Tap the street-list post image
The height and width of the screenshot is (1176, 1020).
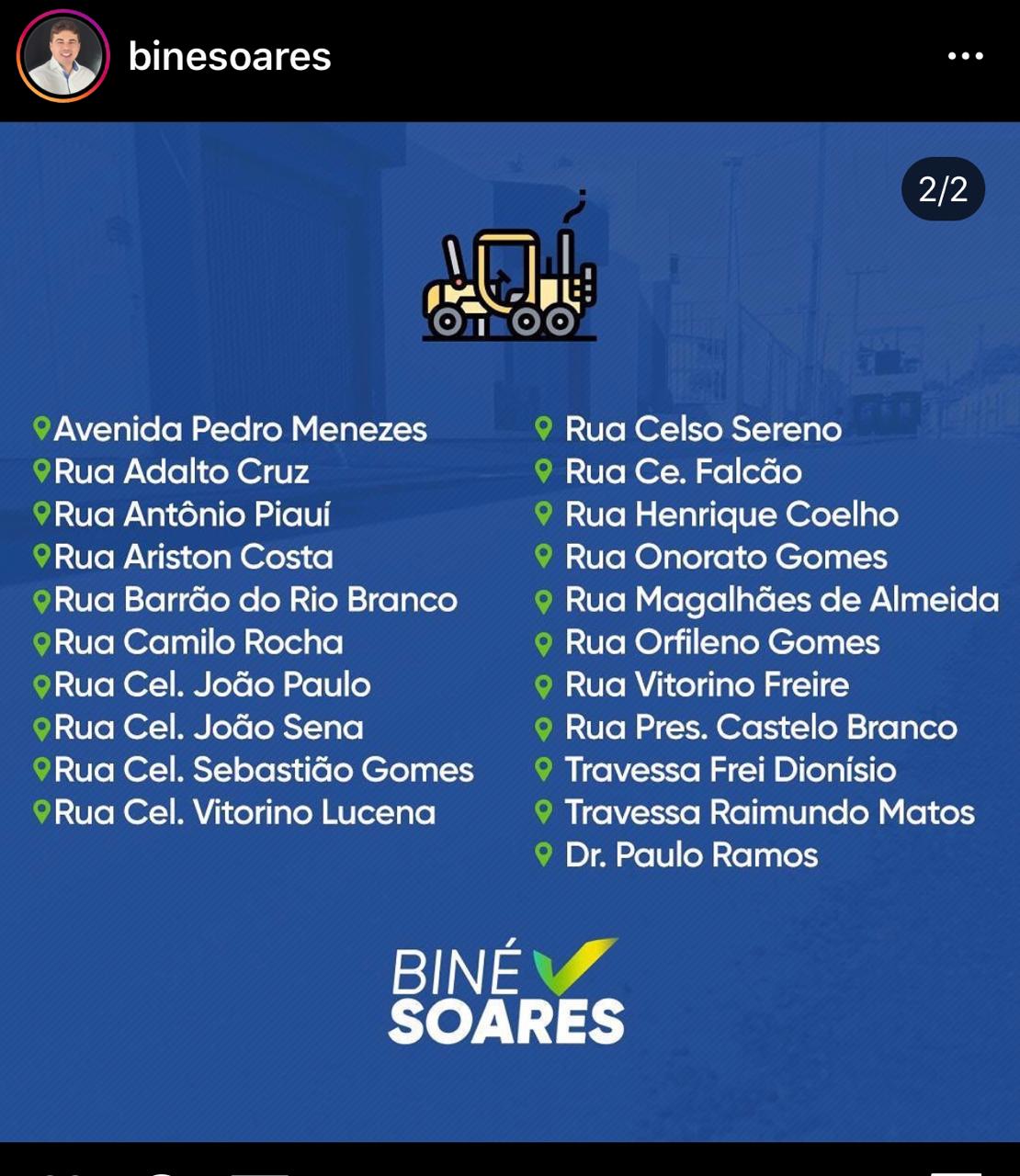click(x=510, y=632)
